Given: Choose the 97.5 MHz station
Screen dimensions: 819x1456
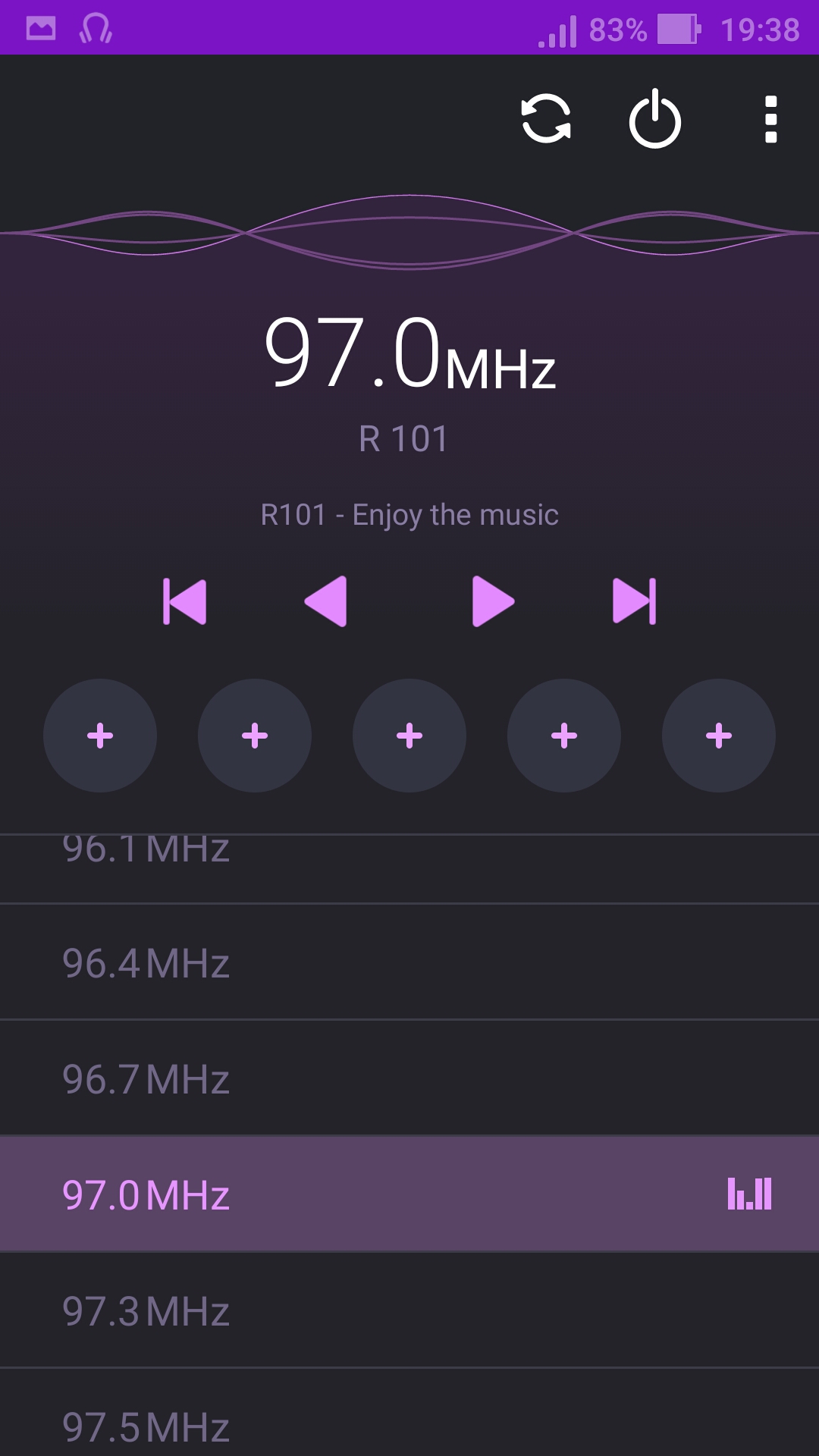Looking at the screenshot, I should pos(409,1413).
